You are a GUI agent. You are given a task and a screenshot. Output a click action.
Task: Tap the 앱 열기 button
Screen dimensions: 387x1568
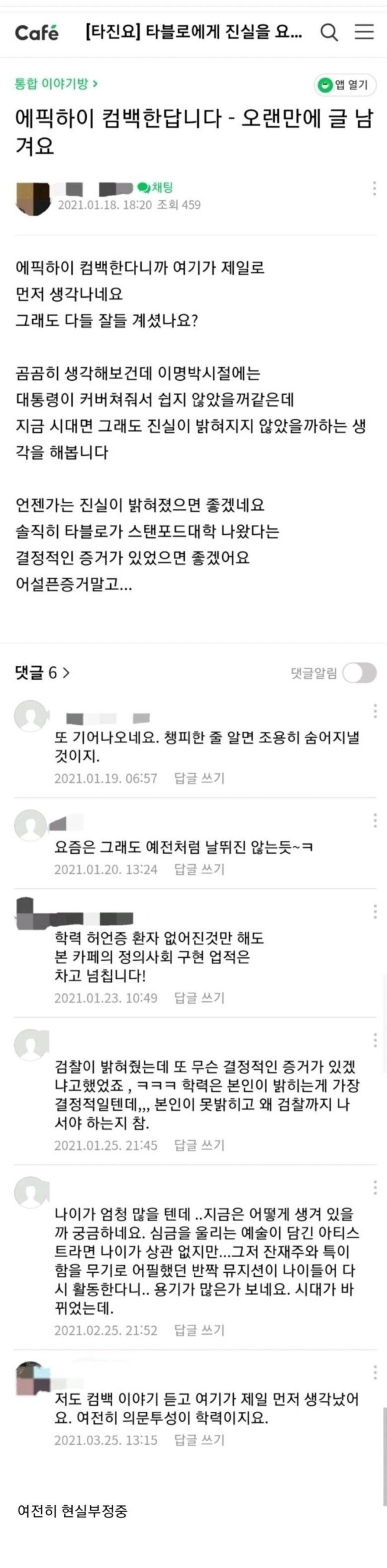pyautogui.click(x=345, y=84)
